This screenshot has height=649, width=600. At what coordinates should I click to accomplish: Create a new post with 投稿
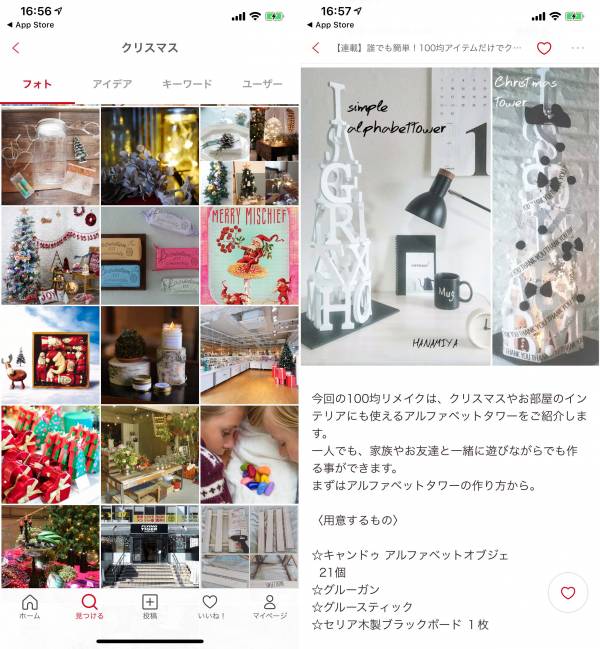point(150,607)
